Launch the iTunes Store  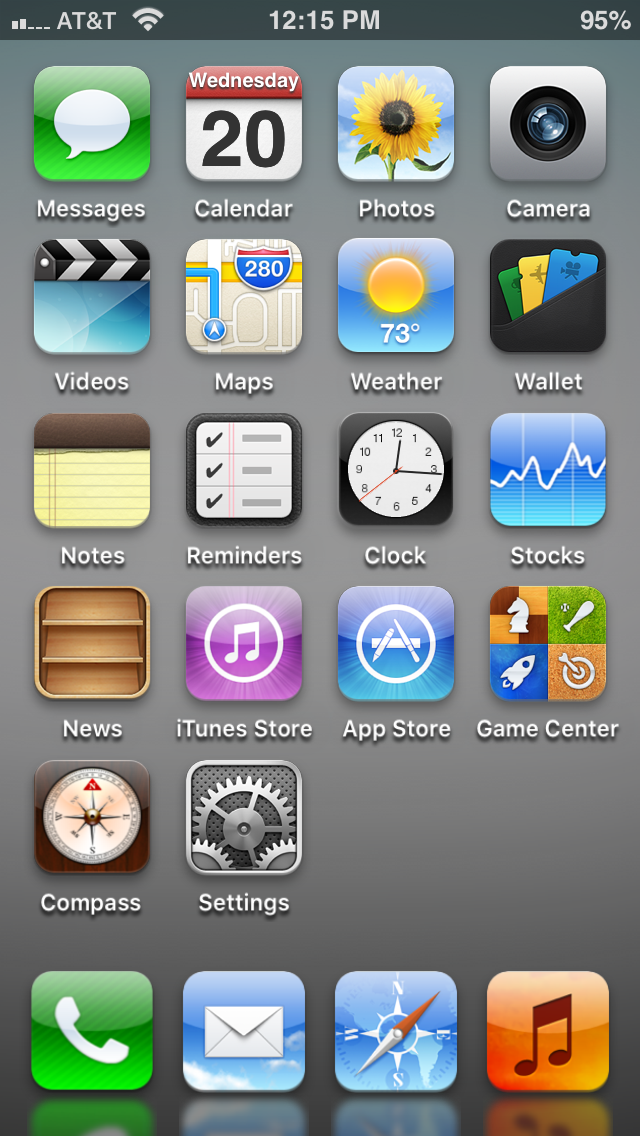click(x=244, y=643)
